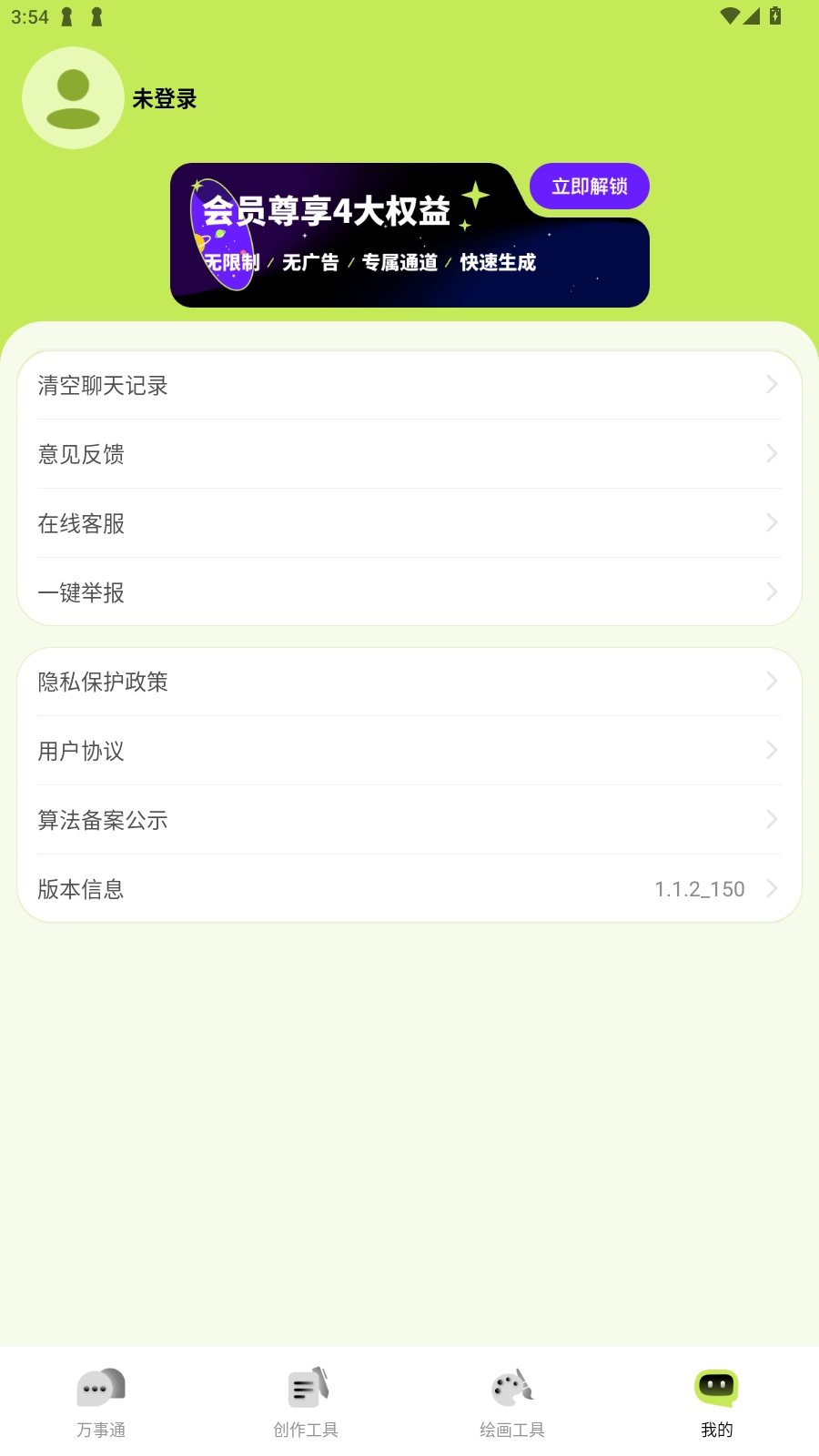Select the 我的 tab
The width and height of the screenshot is (819, 1456).
click(716, 1402)
